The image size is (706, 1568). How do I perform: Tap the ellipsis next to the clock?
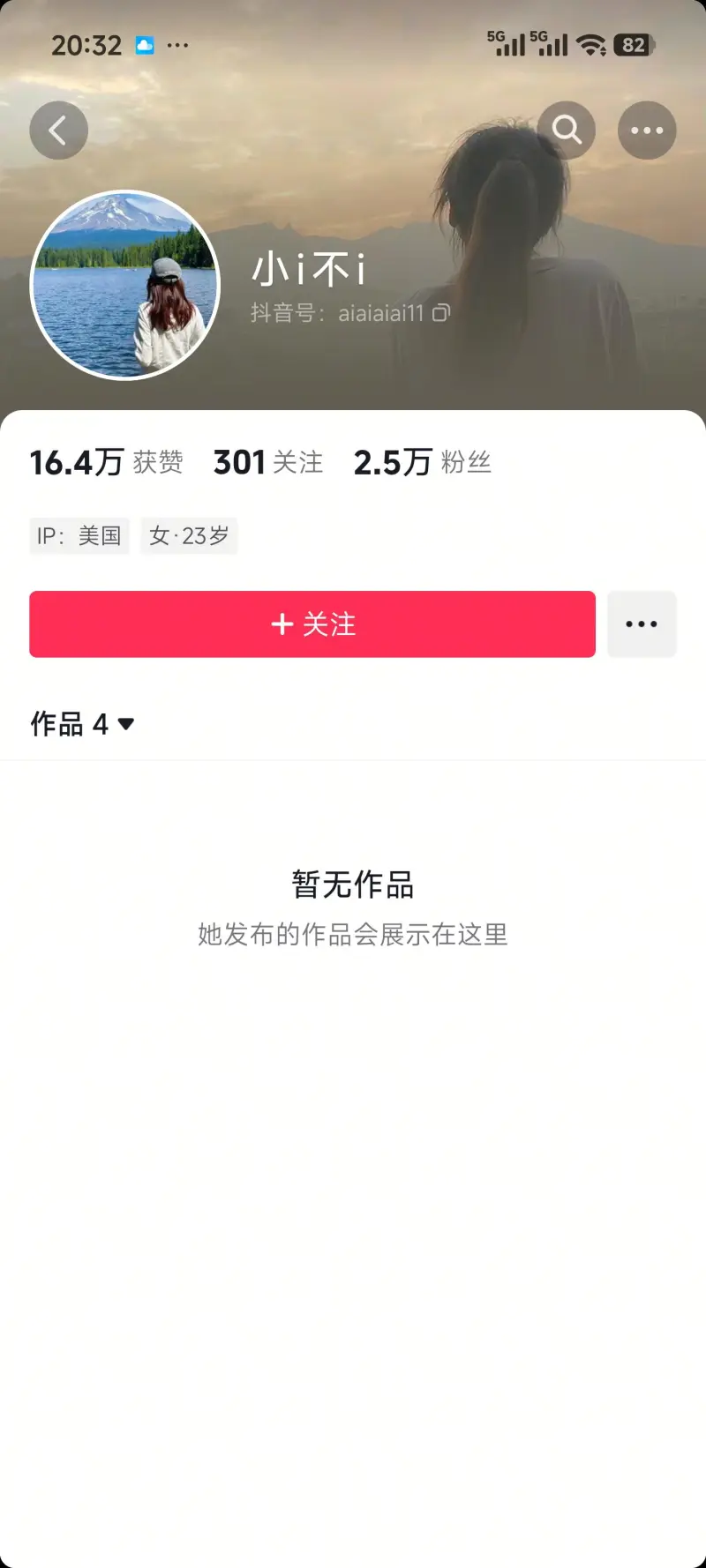point(178,44)
